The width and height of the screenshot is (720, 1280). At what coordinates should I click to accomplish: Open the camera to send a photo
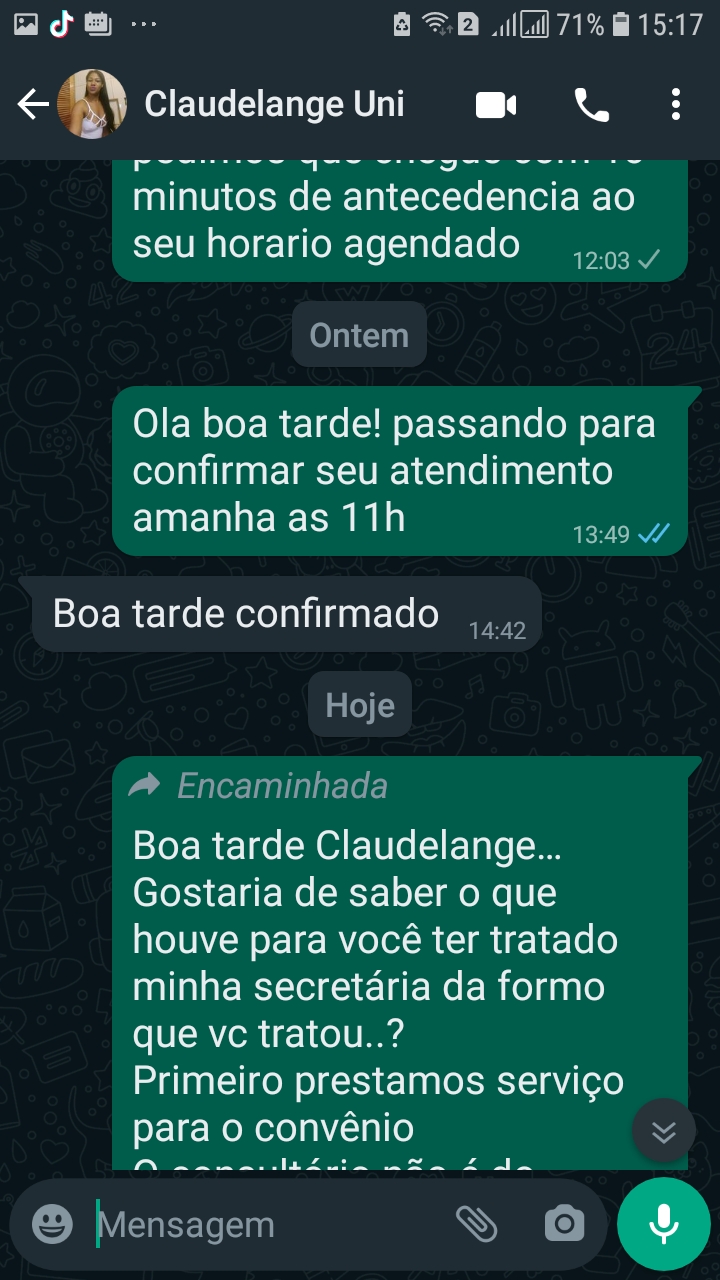tap(564, 1223)
